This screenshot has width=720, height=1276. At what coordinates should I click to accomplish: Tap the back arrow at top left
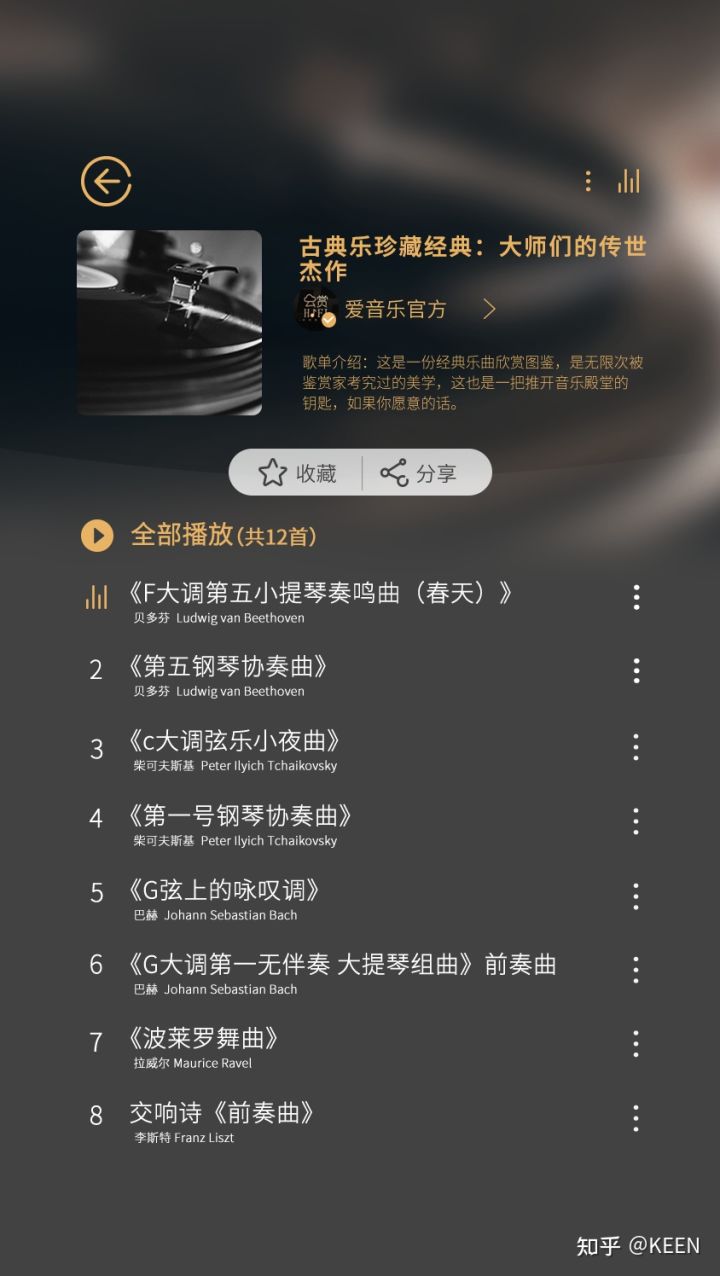point(107,182)
